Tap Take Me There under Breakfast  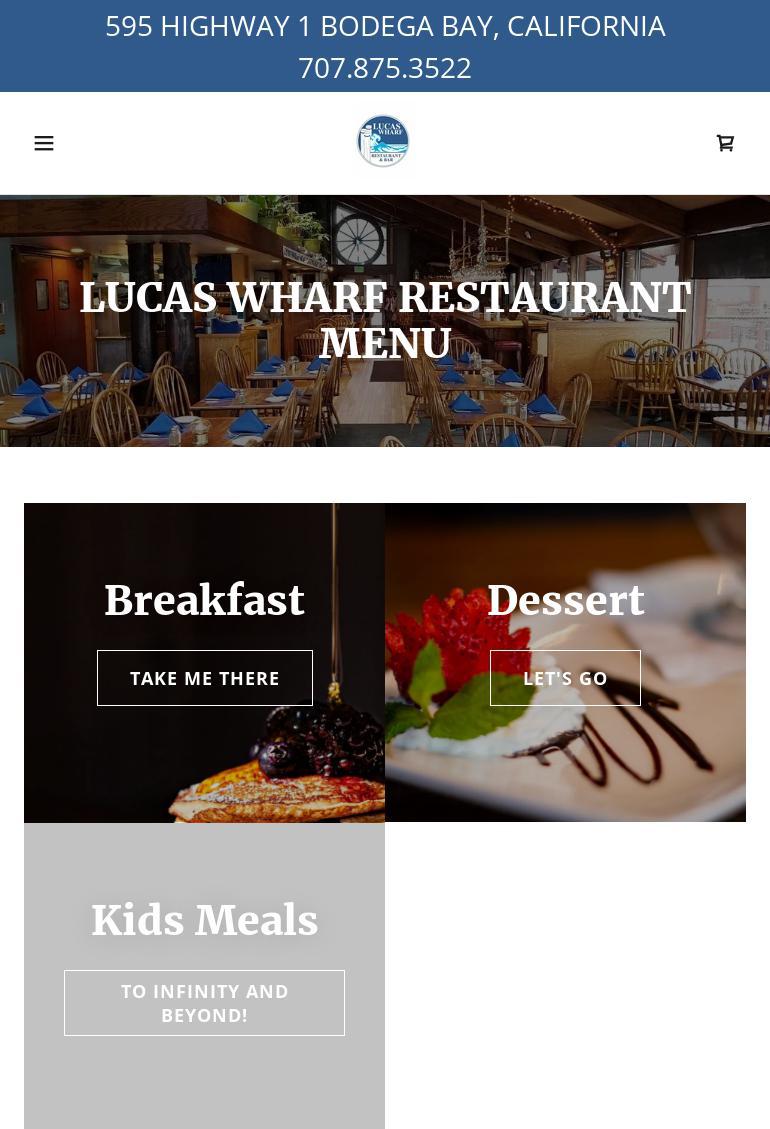(x=204, y=678)
